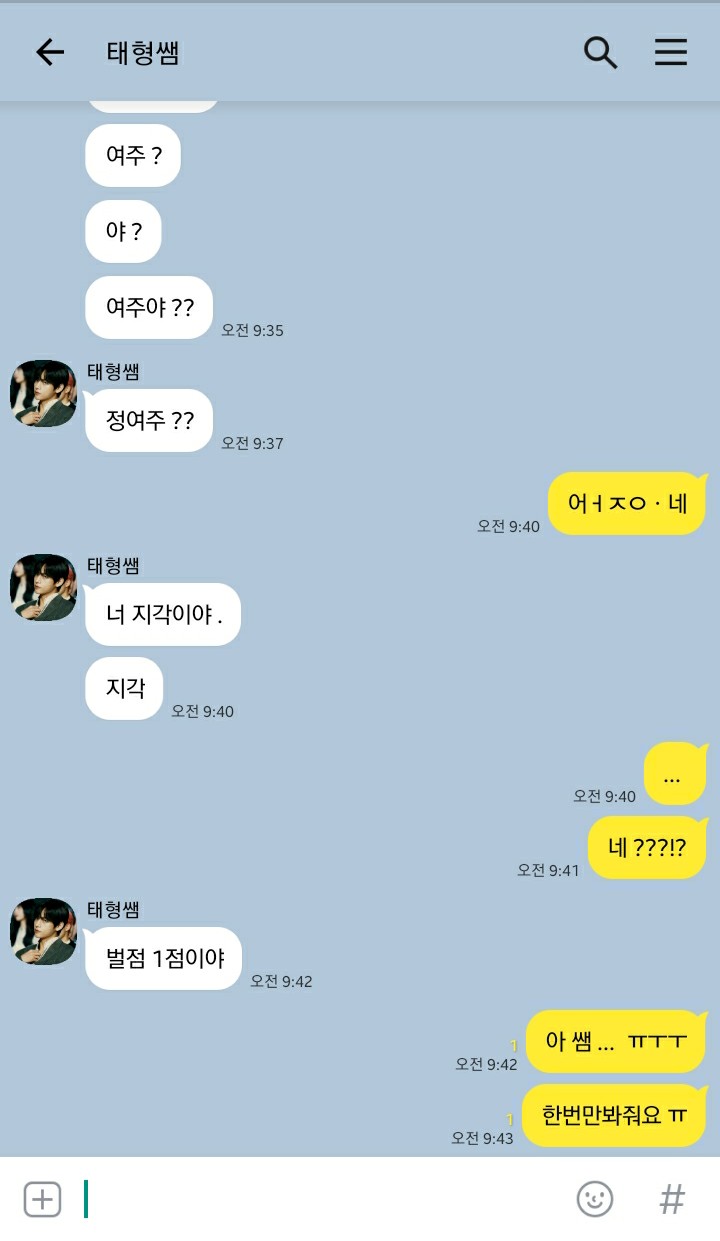Screen dimensions: 720x1241
Task: Tap the hashtag search button
Action: tap(672, 1199)
